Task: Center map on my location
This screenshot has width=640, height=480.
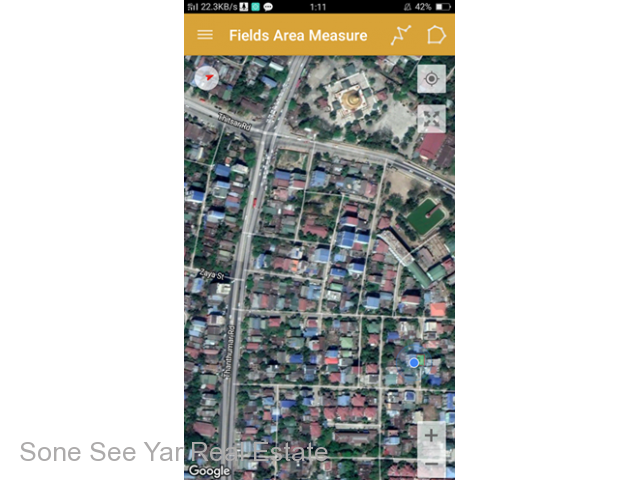Action: [x=431, y=79]
